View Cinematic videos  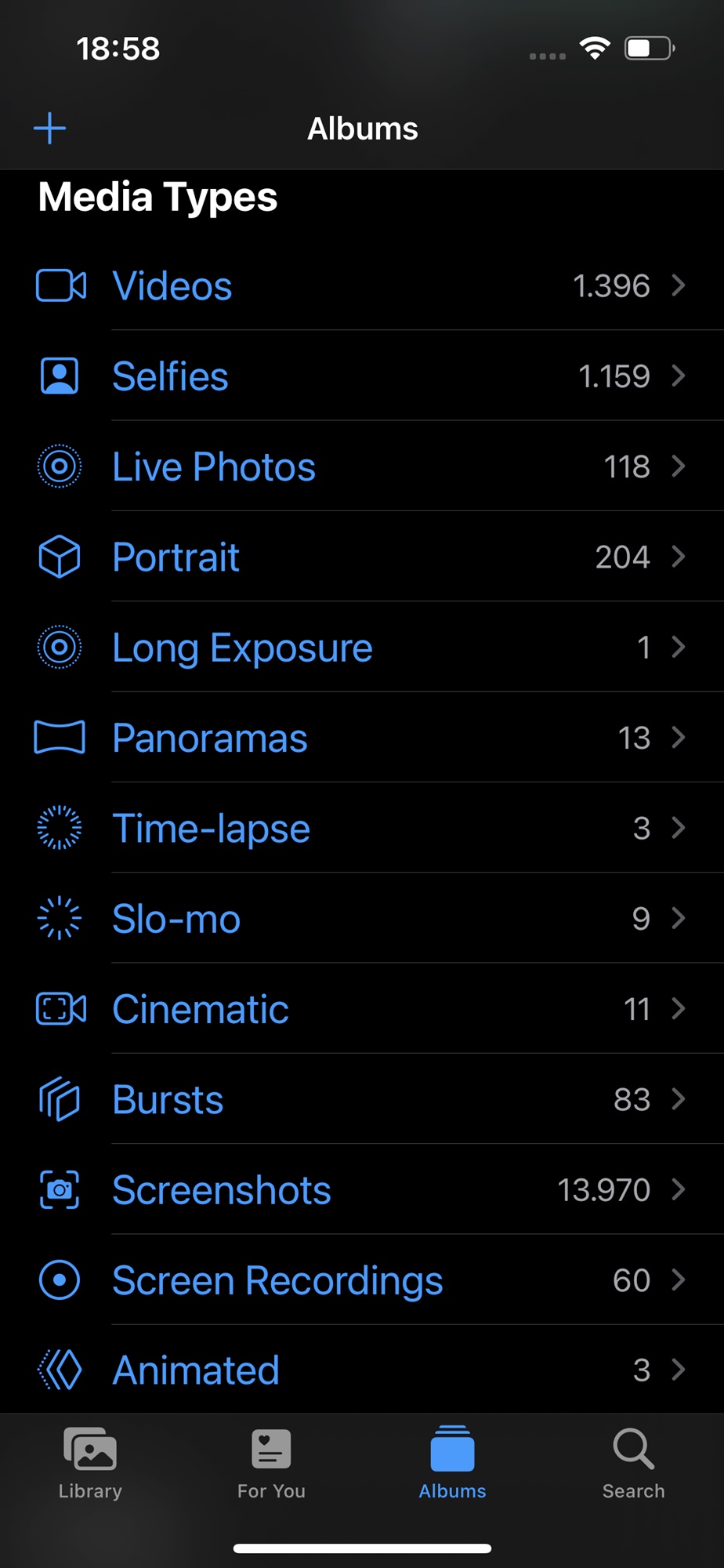click(x=362, y=1009)
